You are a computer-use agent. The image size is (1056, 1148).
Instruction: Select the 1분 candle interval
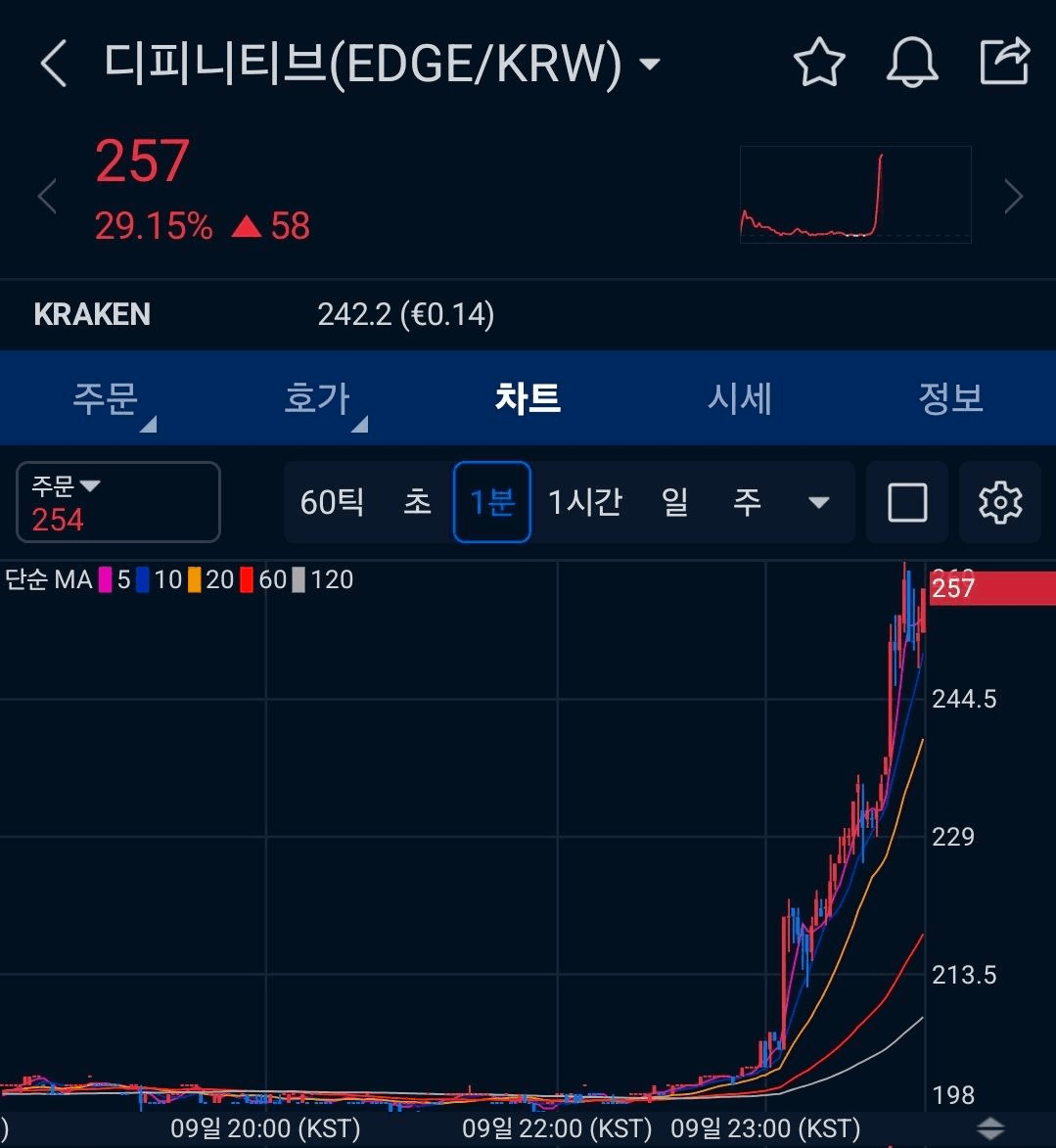point(491,502)
